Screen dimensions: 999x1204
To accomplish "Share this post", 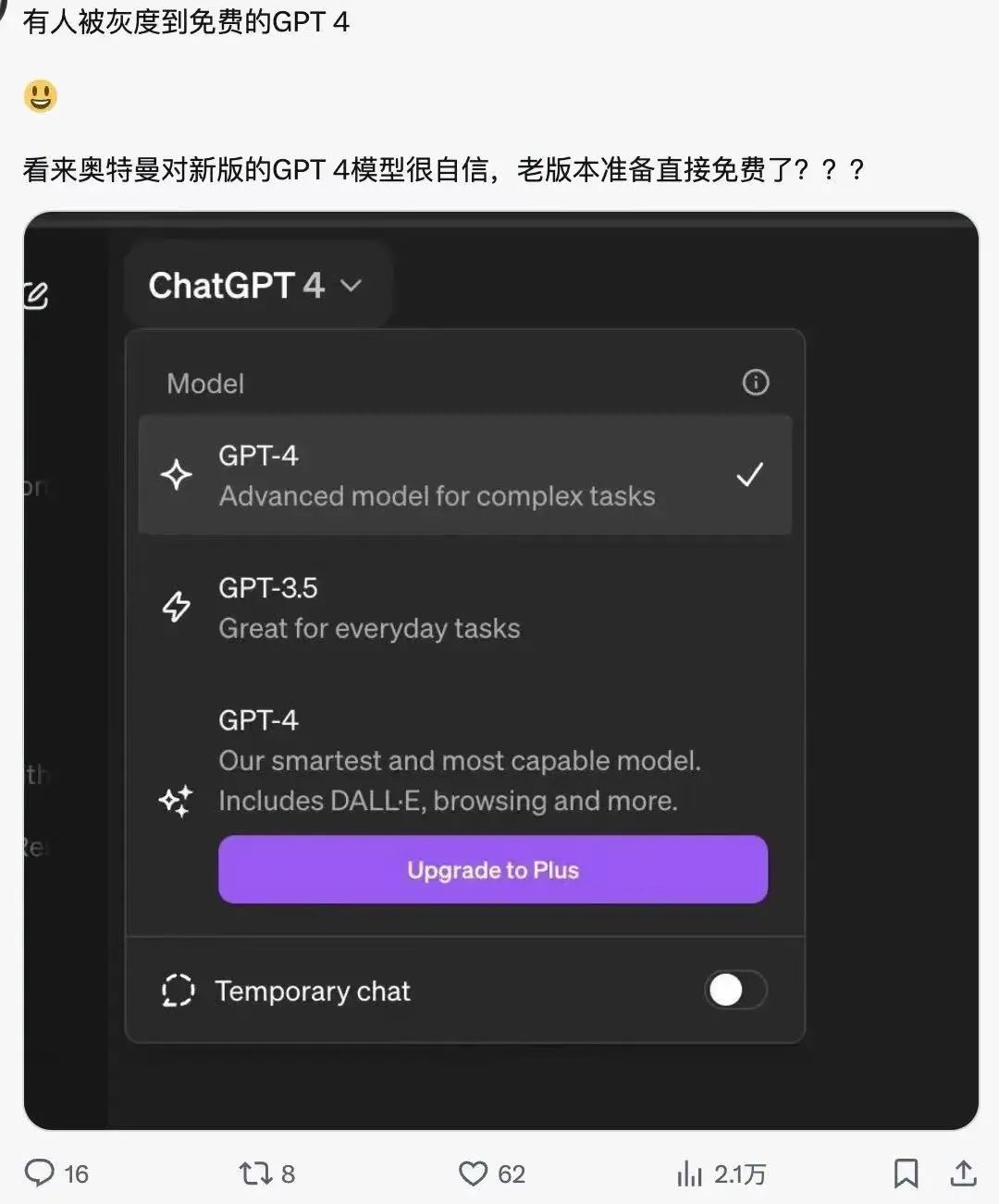I will pyautogui.click(x=963, y=1173).
